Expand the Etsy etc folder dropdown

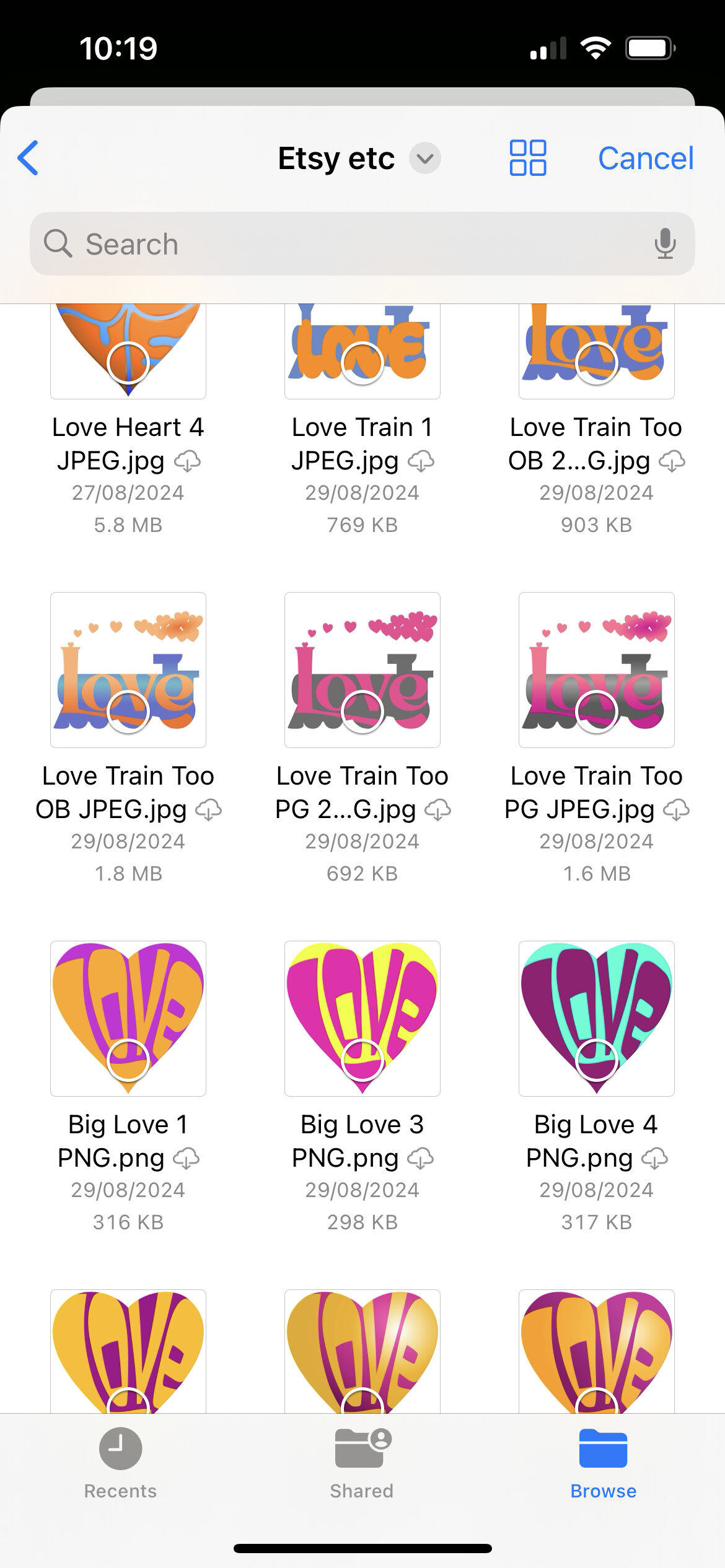click(424, 159)
